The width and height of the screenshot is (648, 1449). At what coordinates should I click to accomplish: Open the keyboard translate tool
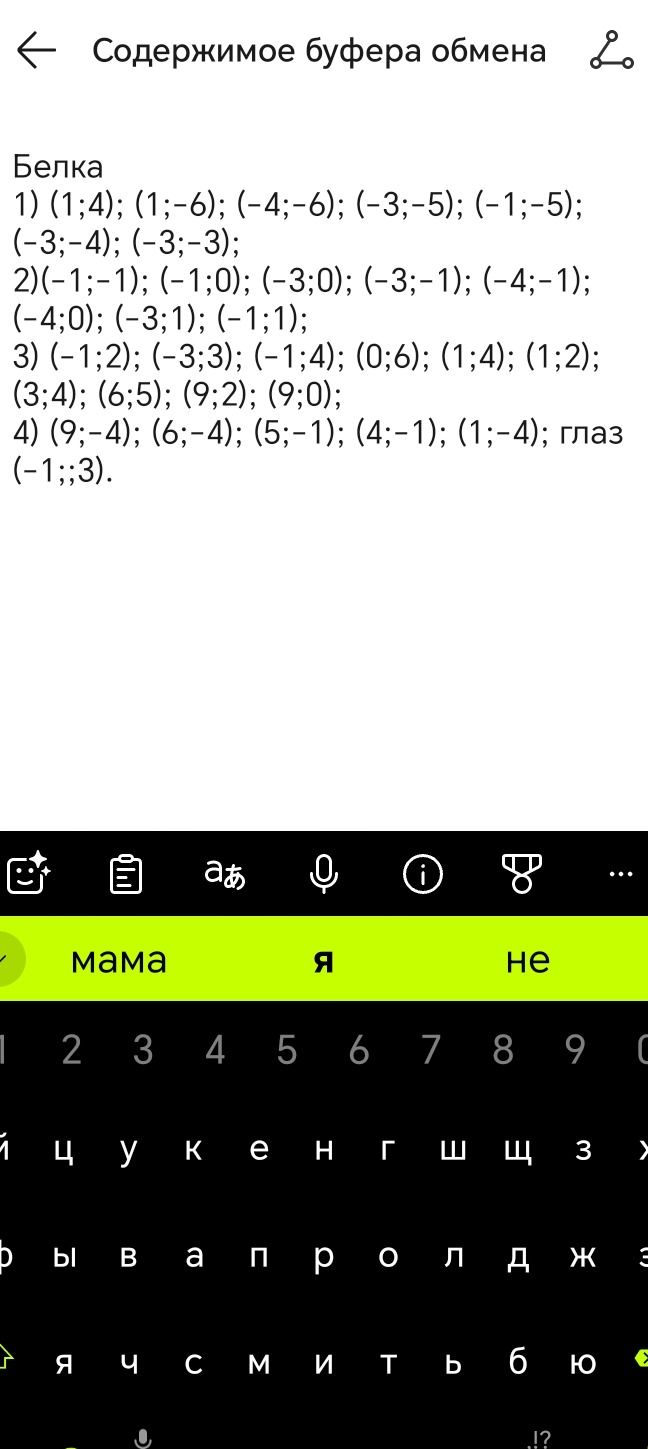(224, 873)
